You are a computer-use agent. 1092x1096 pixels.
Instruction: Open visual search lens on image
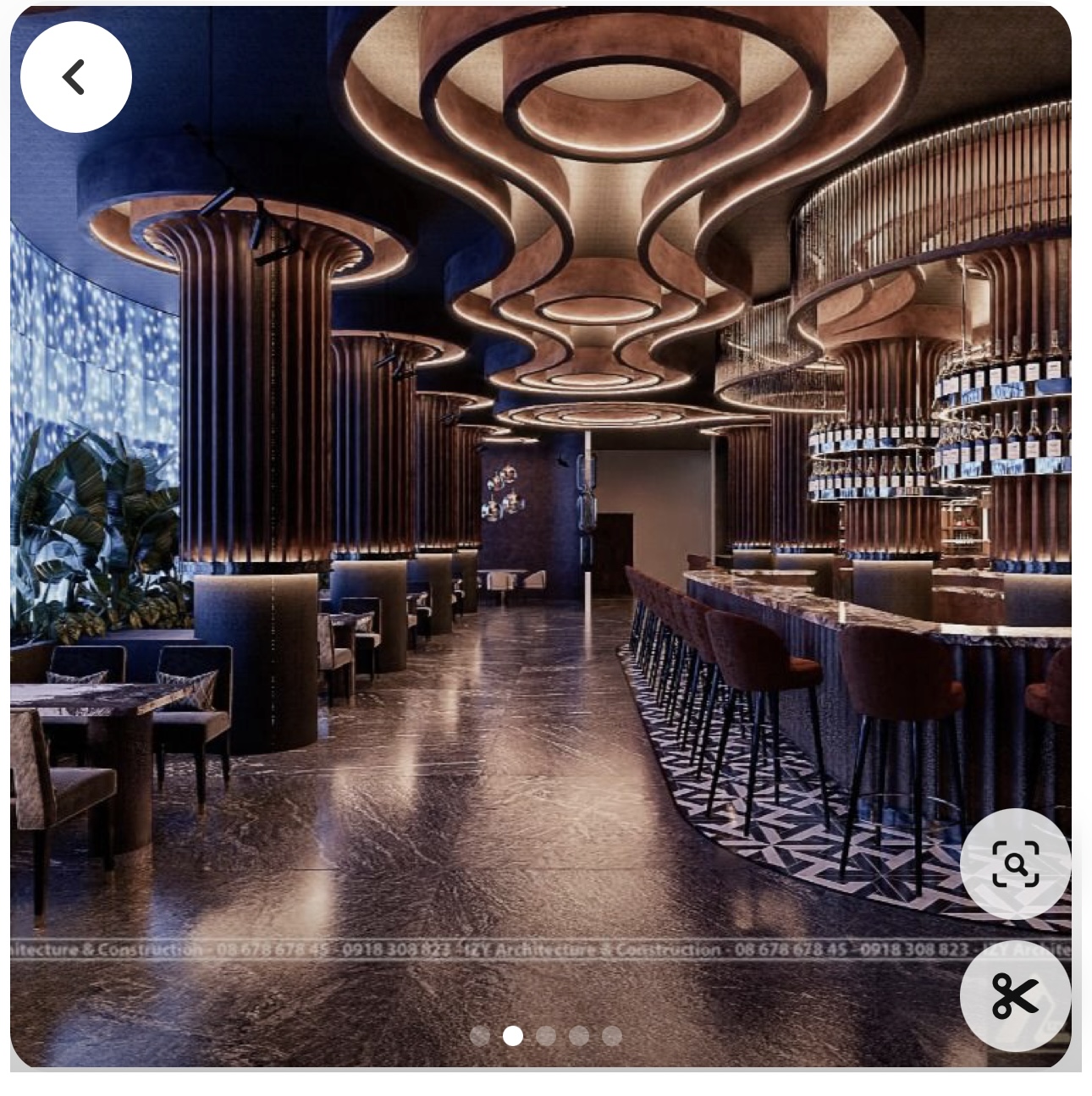[x=1015, y=864]
